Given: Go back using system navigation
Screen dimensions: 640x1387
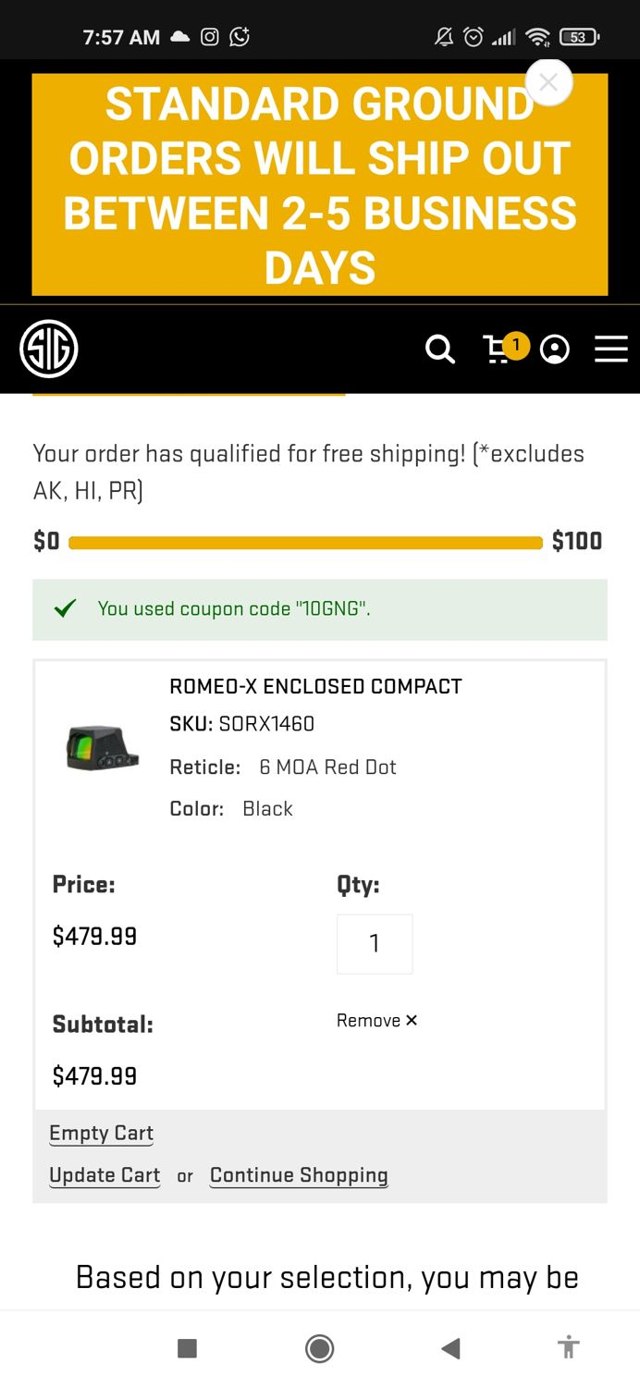Looking at the screenshot, I should pyautogui.click(x=451, y=1349).
